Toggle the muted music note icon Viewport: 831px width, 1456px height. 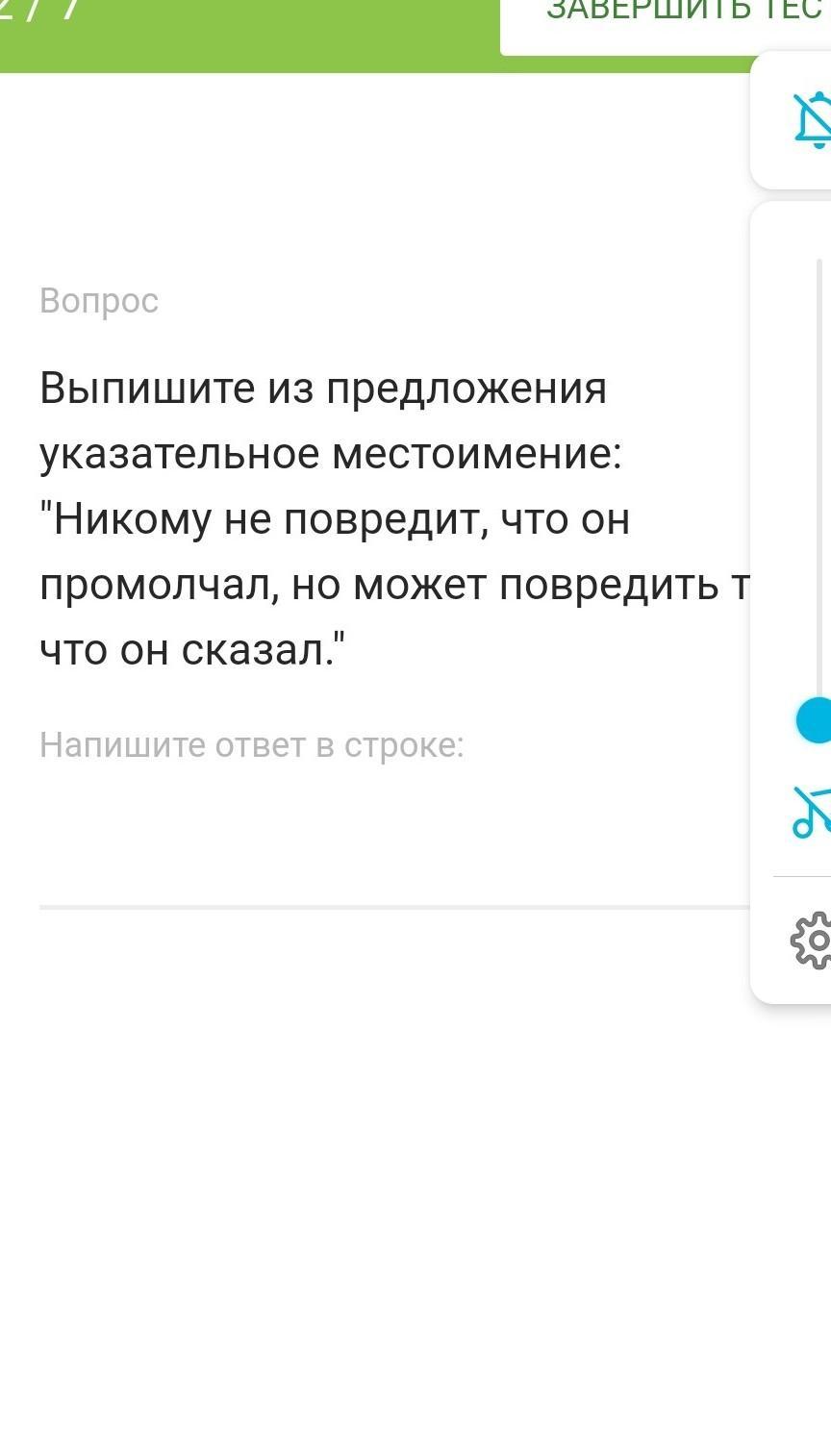[812, 812]
